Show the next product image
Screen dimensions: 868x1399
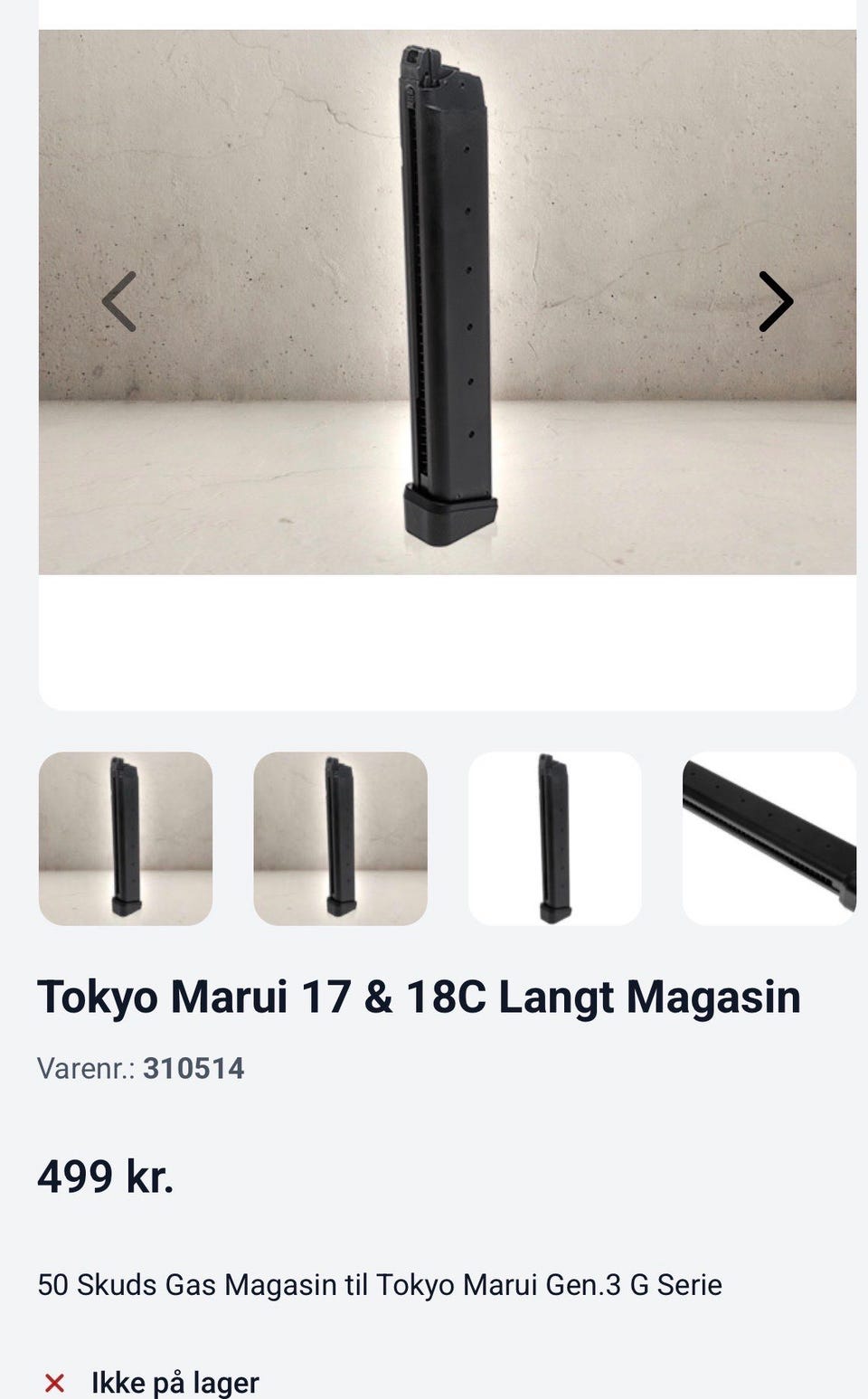(776, 301)
